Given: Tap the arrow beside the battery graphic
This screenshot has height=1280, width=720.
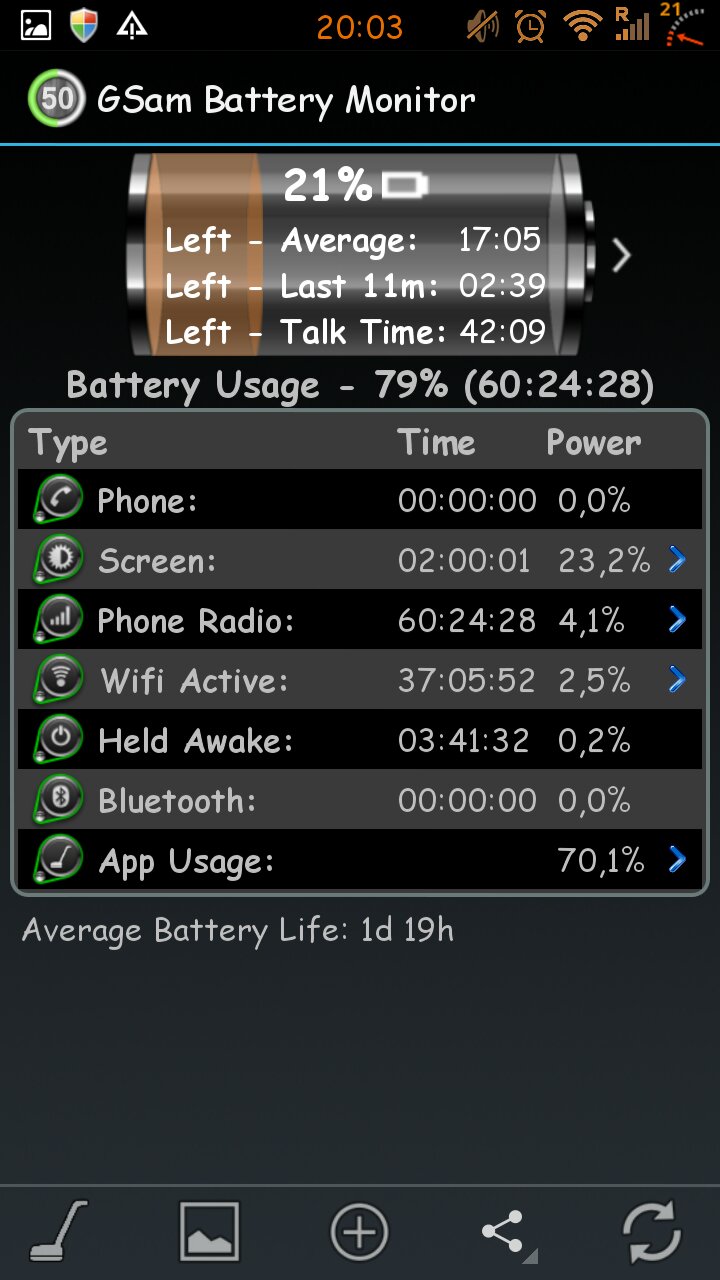Looking at the screenshot, I should point(621,256).
